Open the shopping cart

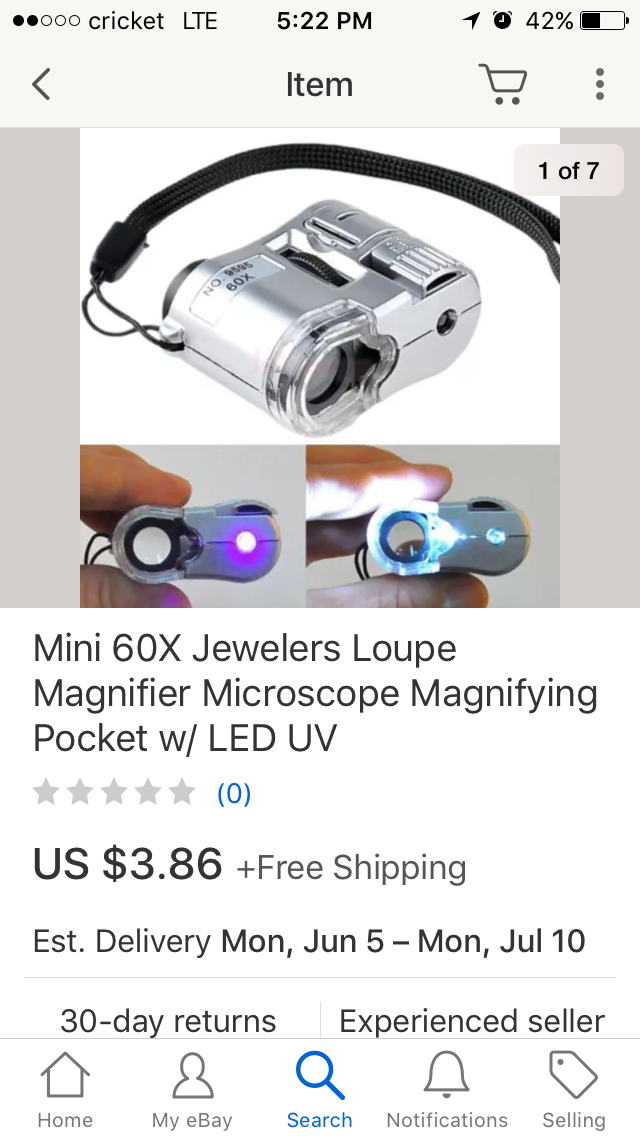(x=502, y=84)
